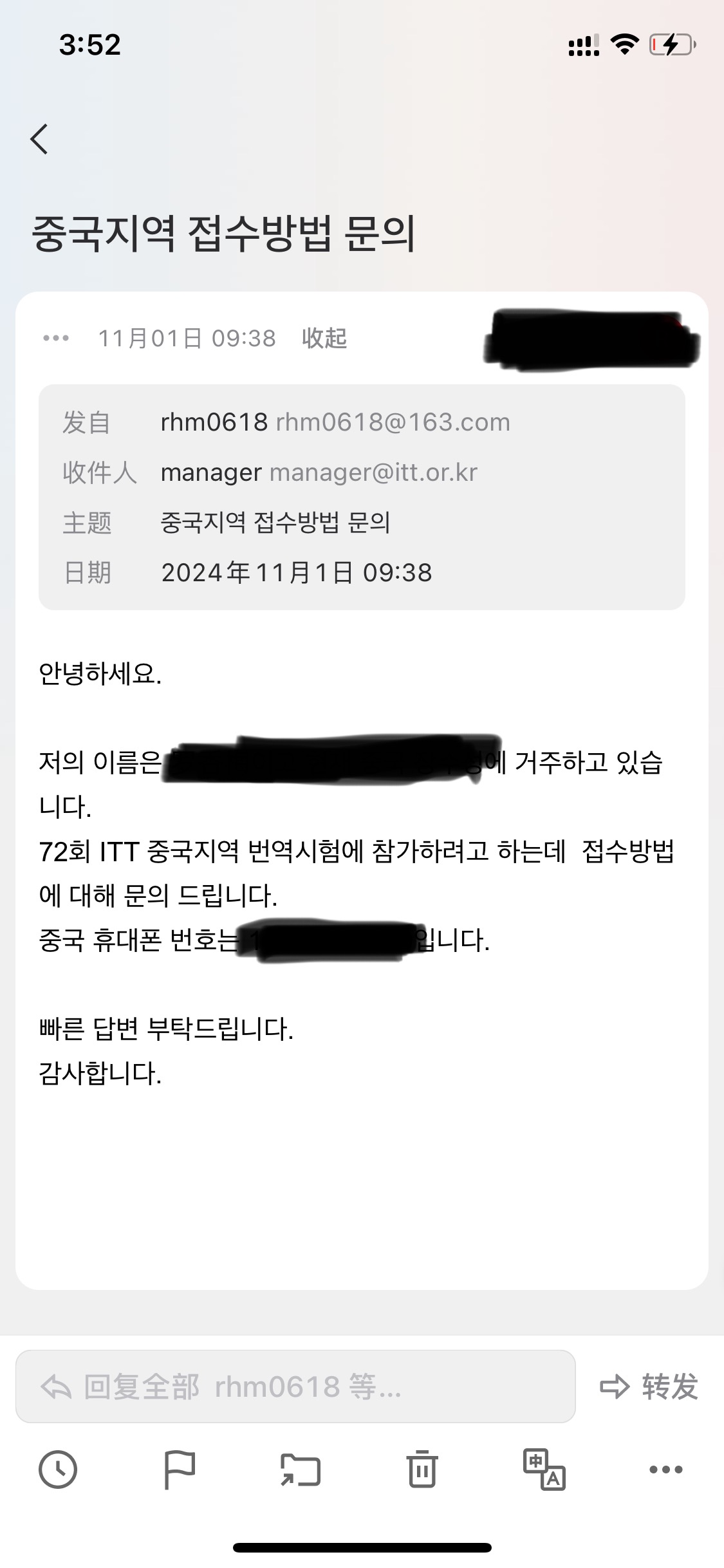The width and height of the screenshot is (724, 1568).
Task: Collapse the email header details via 收起
Action: (x=324, y=338)
